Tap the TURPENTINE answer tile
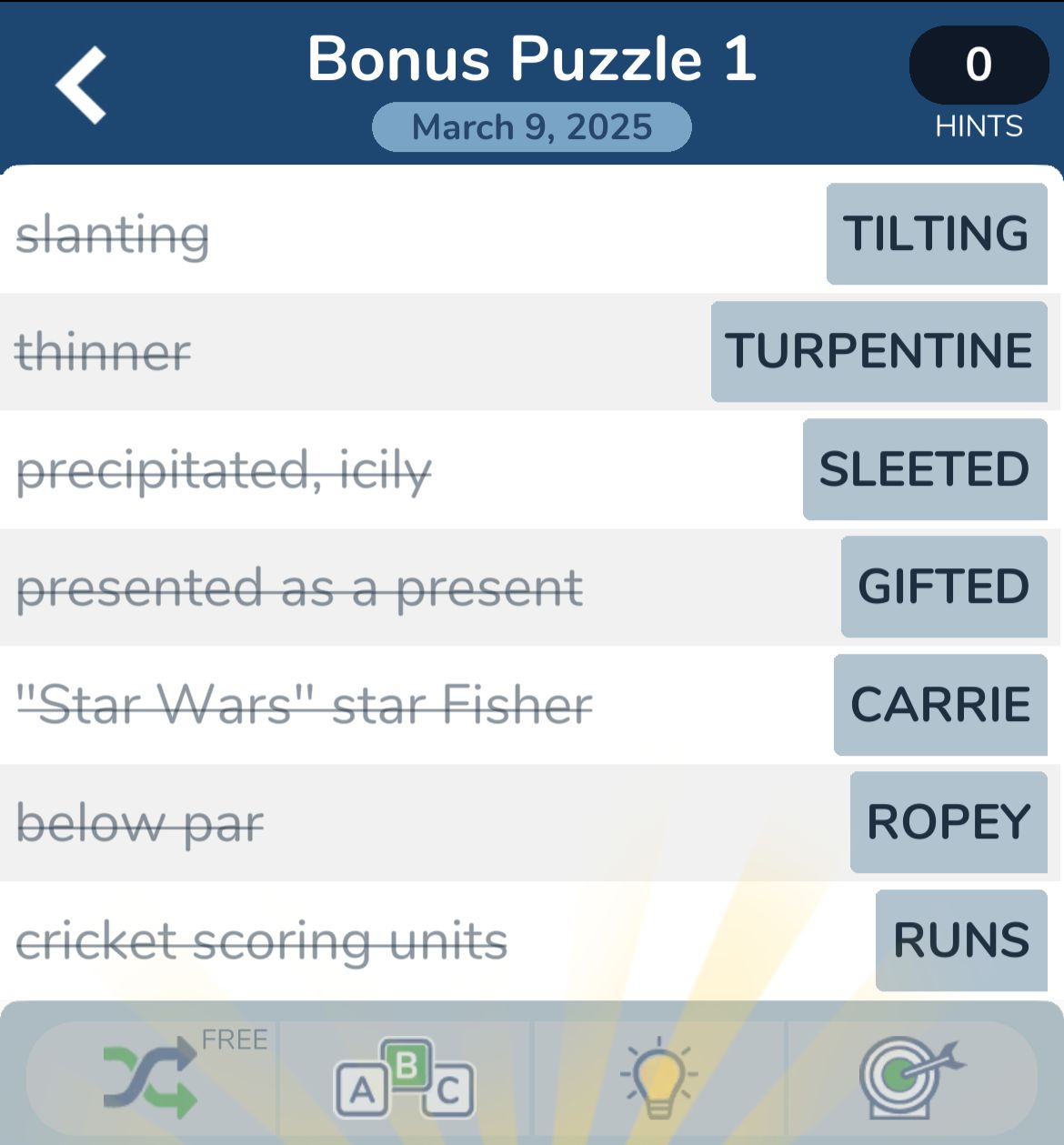Screen dimensions: 1064x1145 [x=878, y=352]
